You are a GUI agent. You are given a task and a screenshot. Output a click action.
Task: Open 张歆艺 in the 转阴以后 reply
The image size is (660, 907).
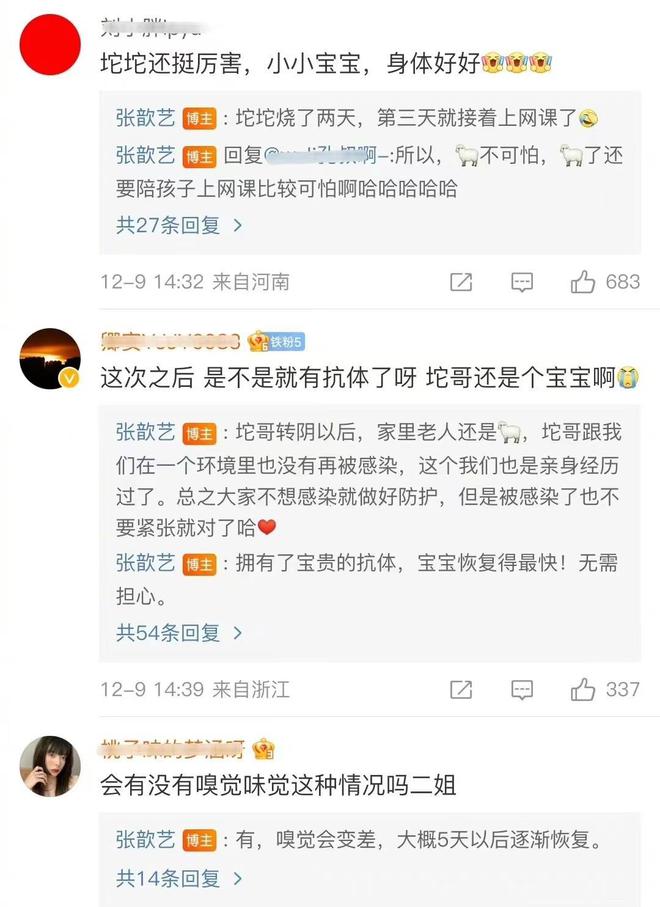click(x=145, y=433)
